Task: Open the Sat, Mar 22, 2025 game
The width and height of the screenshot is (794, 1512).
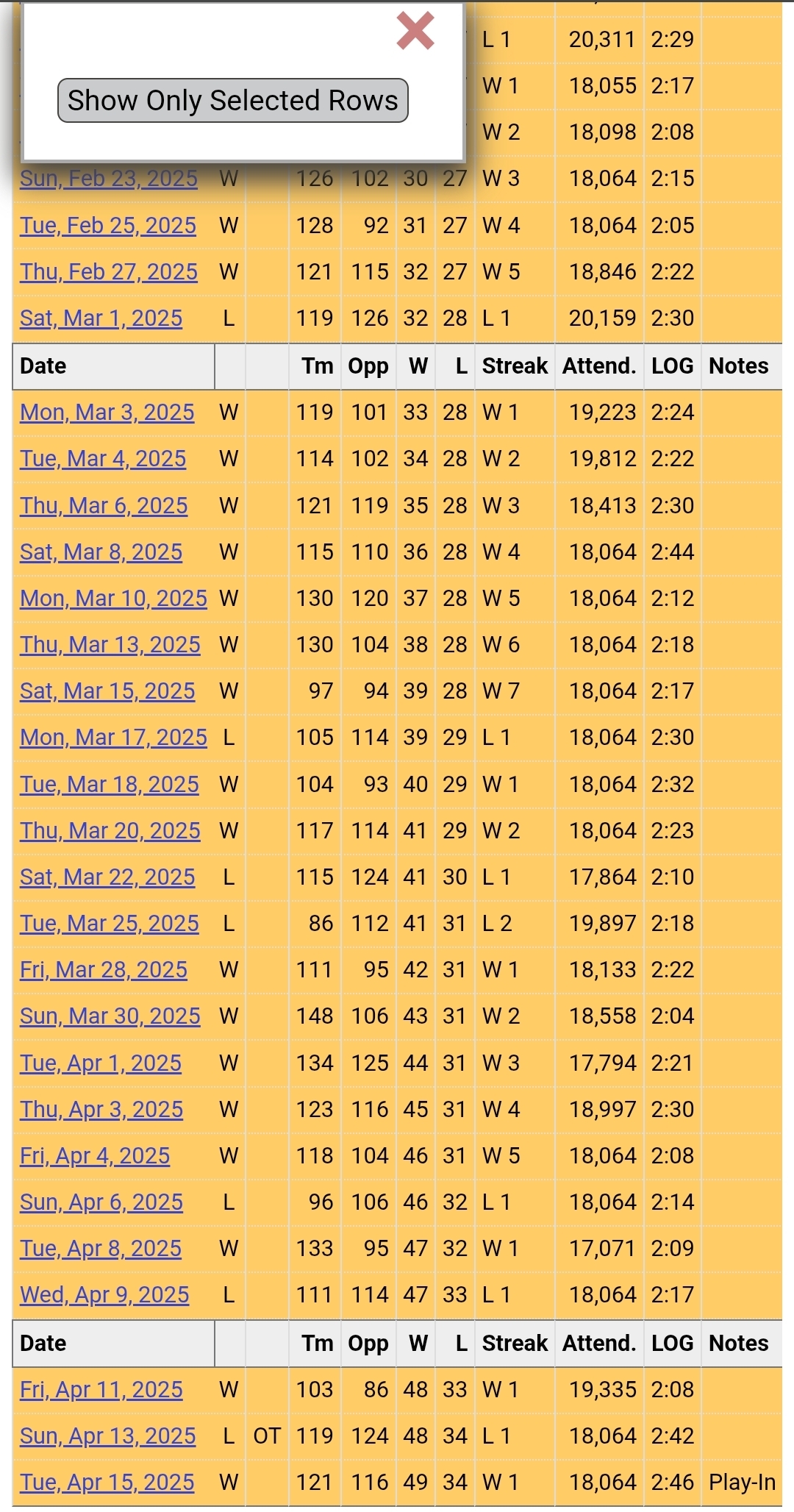Action: tap(107, 877)
